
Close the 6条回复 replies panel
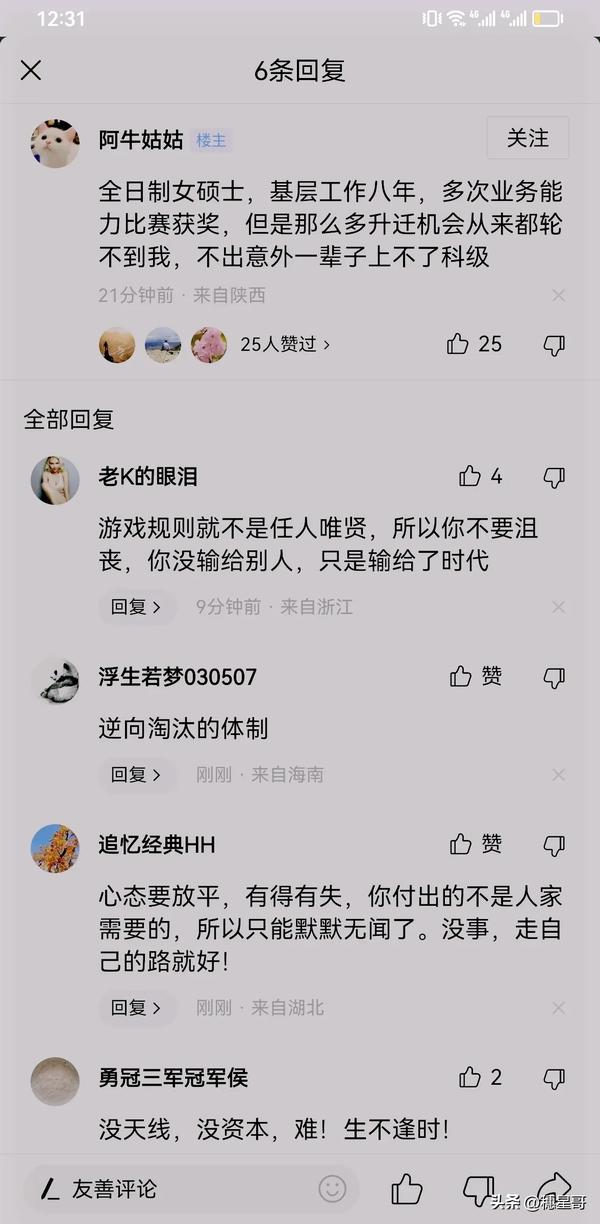(31, 70)
